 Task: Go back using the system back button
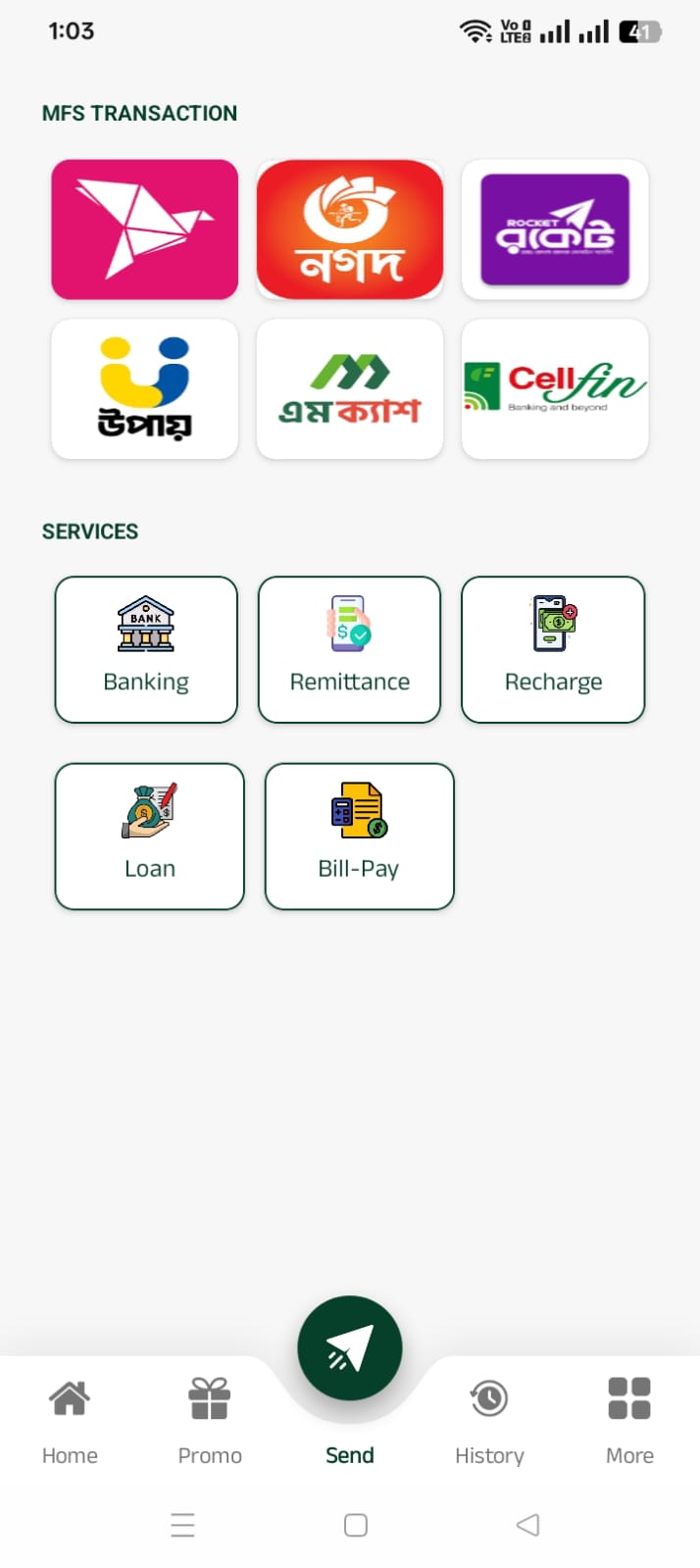[x=527, y=1525]
